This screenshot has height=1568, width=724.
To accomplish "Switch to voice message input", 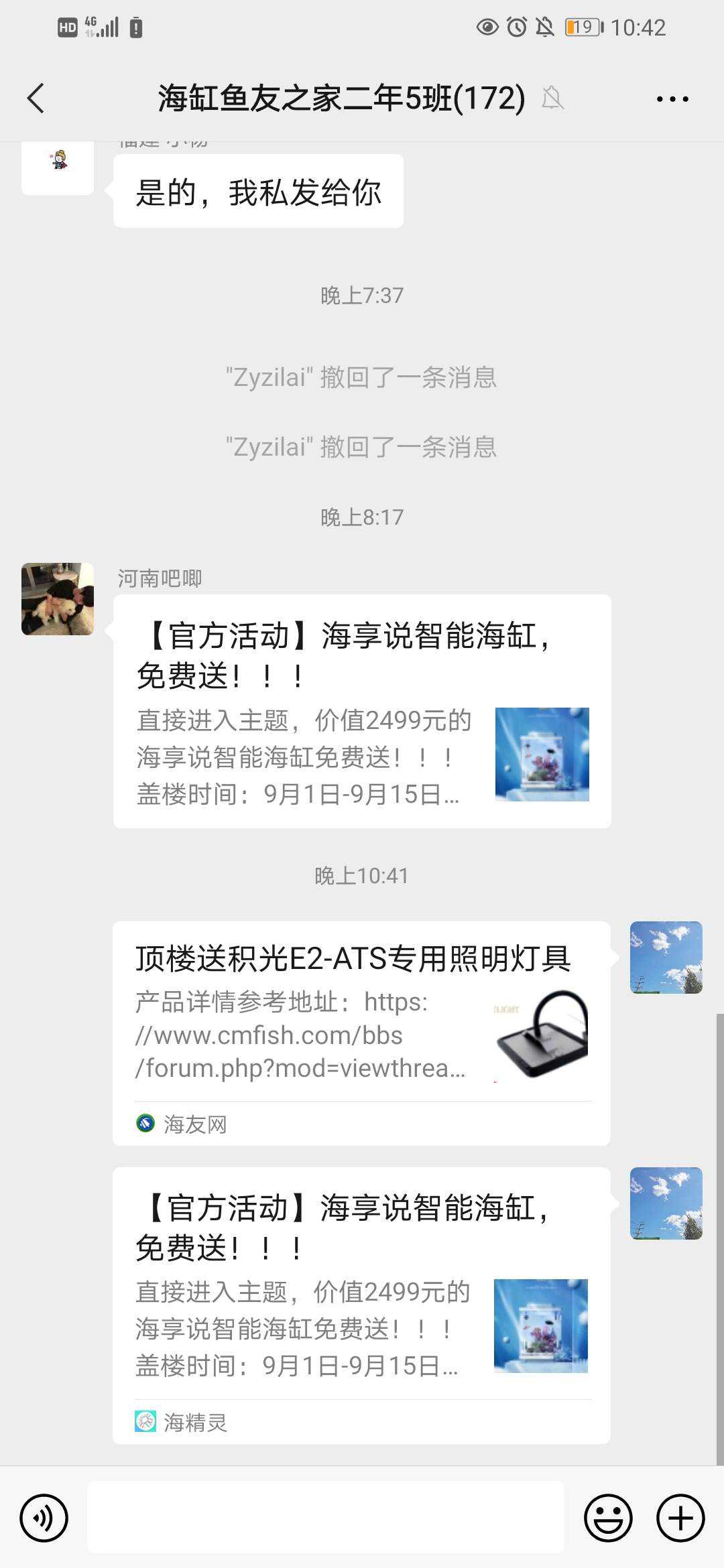I will (x=44, y=1518).
